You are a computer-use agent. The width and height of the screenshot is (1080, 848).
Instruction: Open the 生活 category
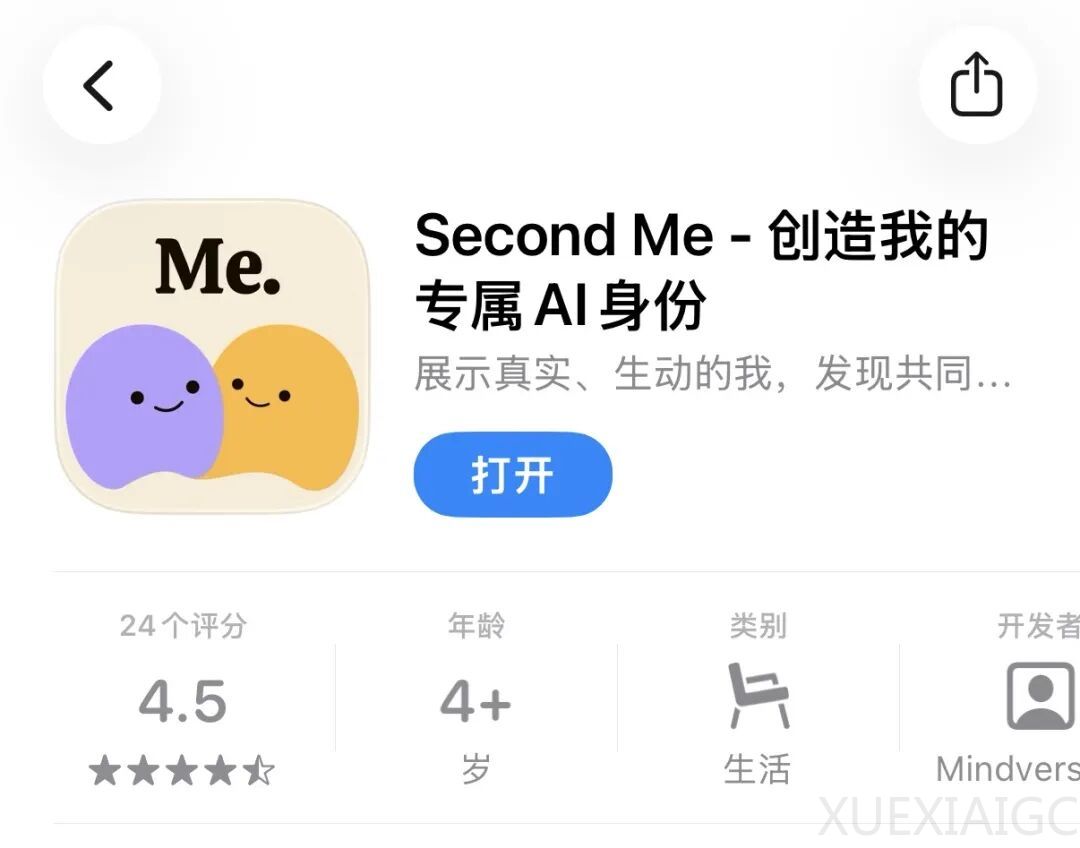coord(757,702)
